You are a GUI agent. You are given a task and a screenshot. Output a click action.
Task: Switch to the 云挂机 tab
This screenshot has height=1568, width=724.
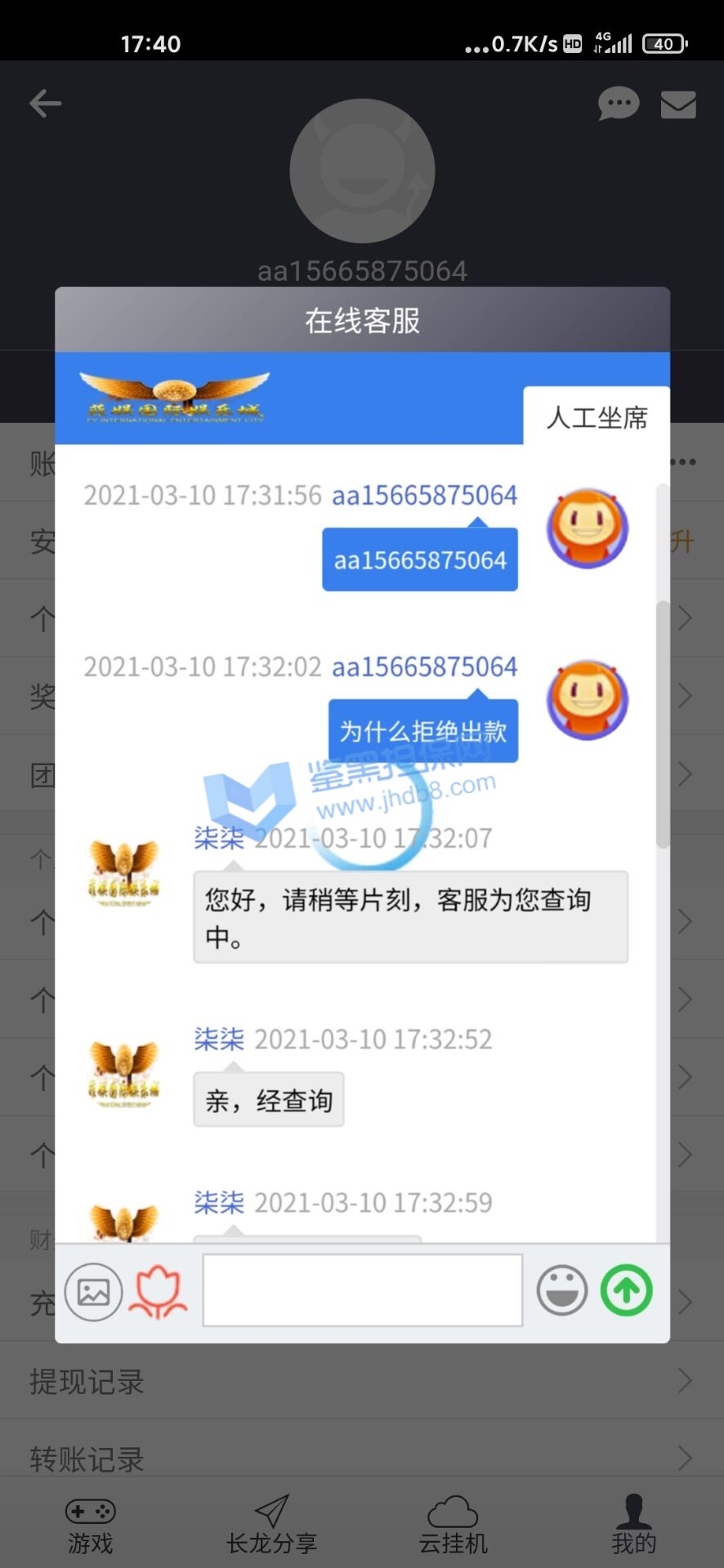click(453, 1526)
